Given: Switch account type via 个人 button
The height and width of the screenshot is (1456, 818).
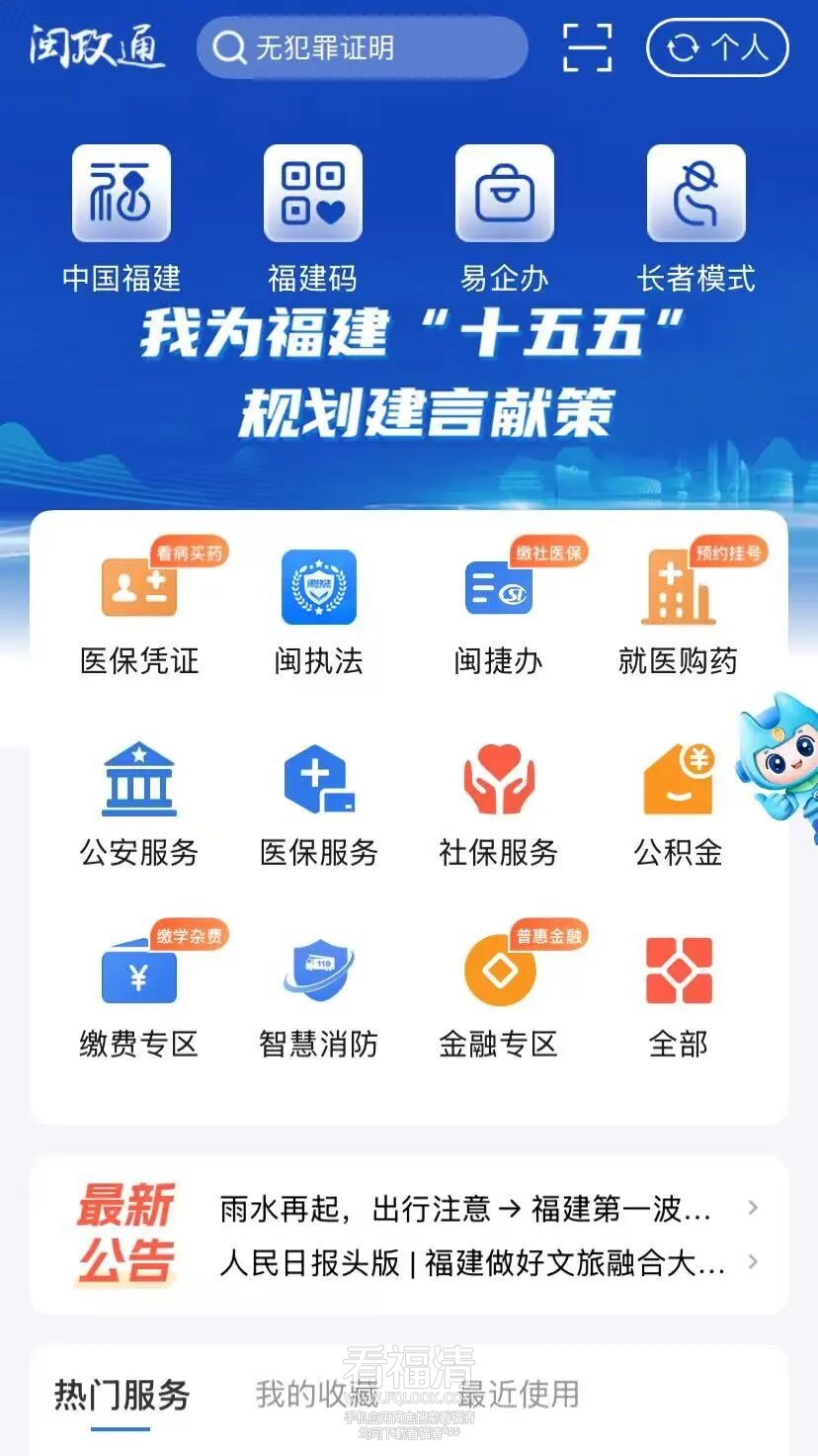Looking at the screenshot, I should (717, 47).
